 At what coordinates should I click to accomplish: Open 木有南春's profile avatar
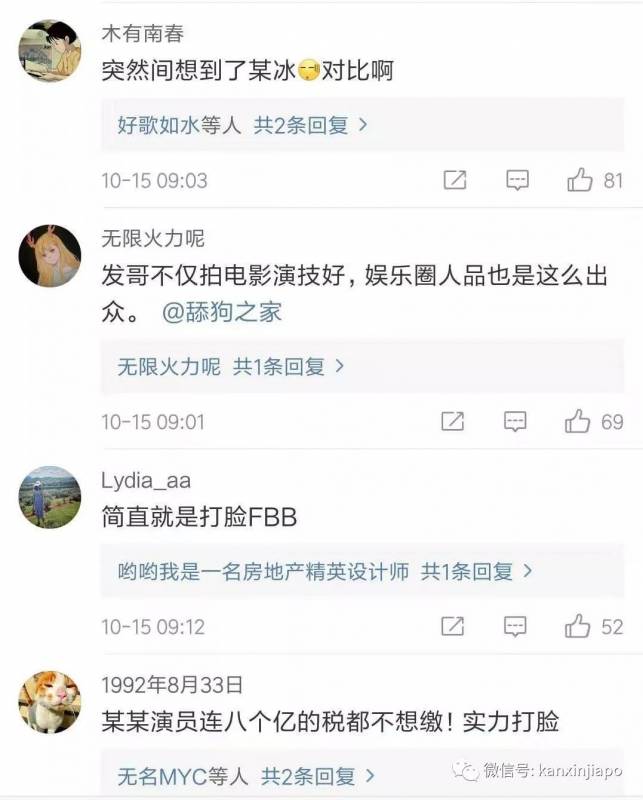coord(49,51)
